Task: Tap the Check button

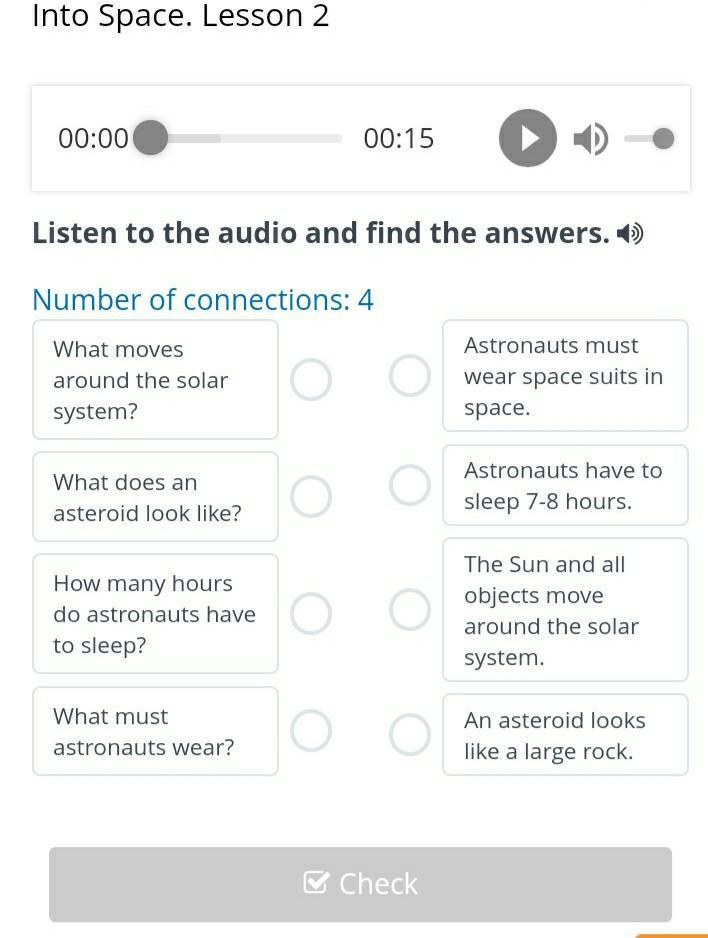Action: coord(360,884)
